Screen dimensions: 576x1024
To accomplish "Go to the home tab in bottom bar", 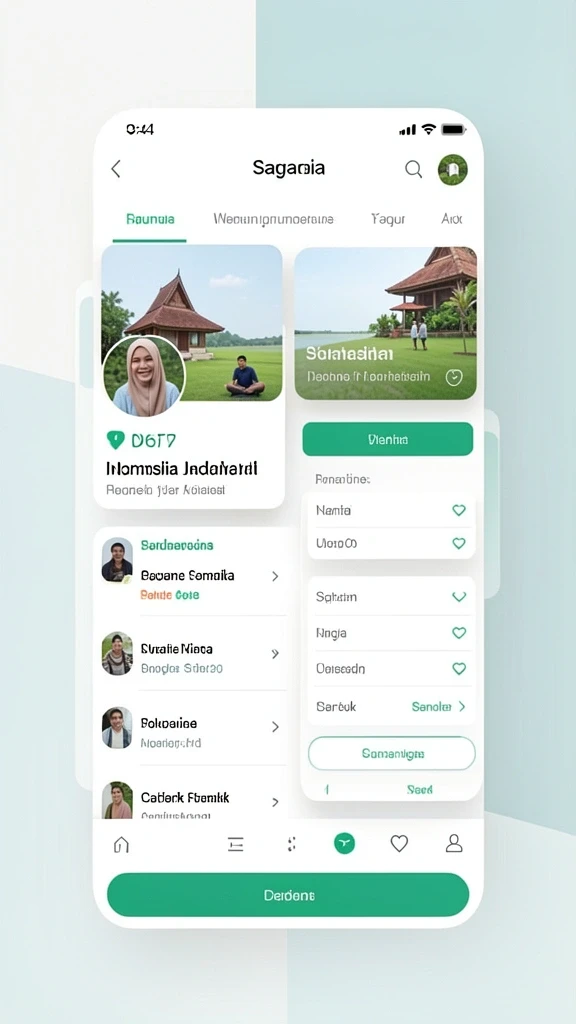I will 121,844.
